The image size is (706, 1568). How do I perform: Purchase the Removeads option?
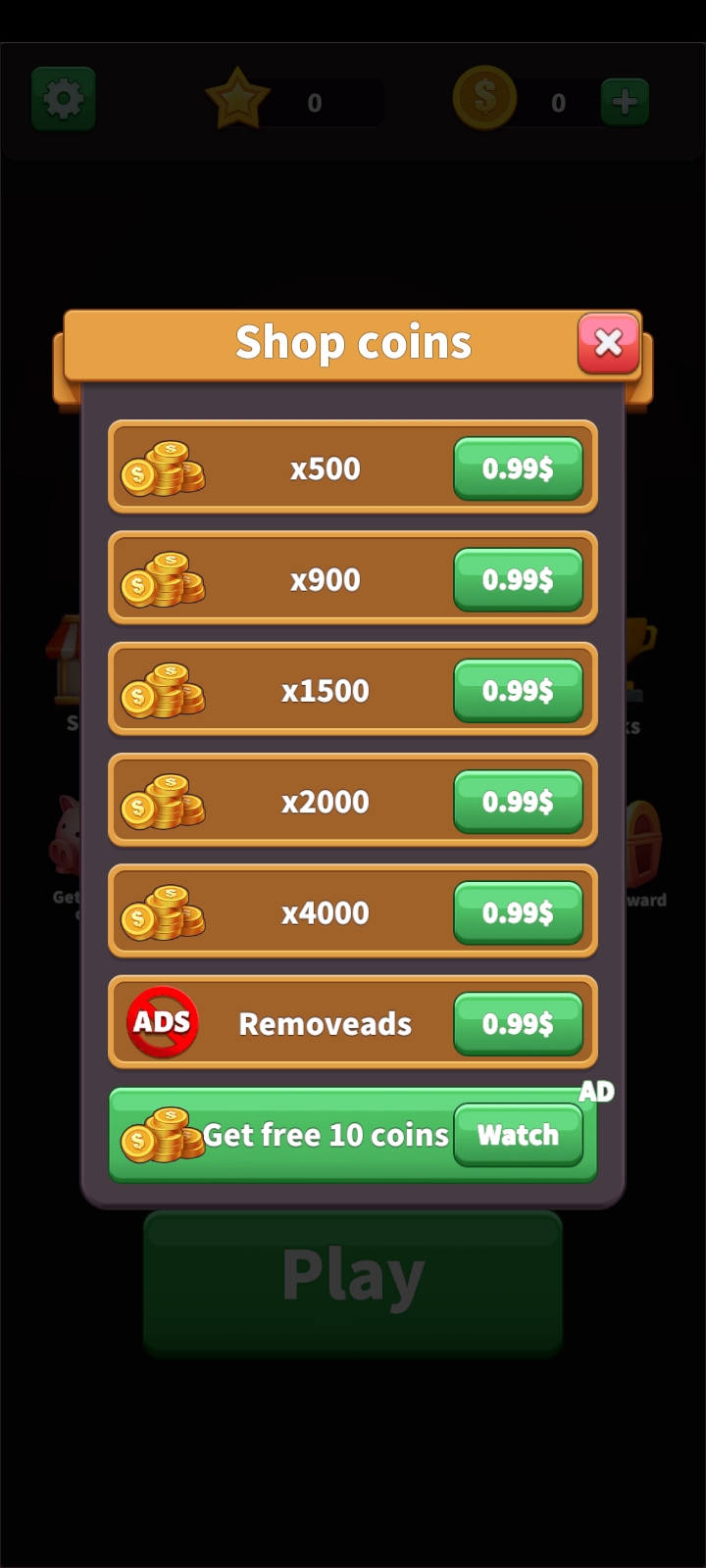point(518,1023)
